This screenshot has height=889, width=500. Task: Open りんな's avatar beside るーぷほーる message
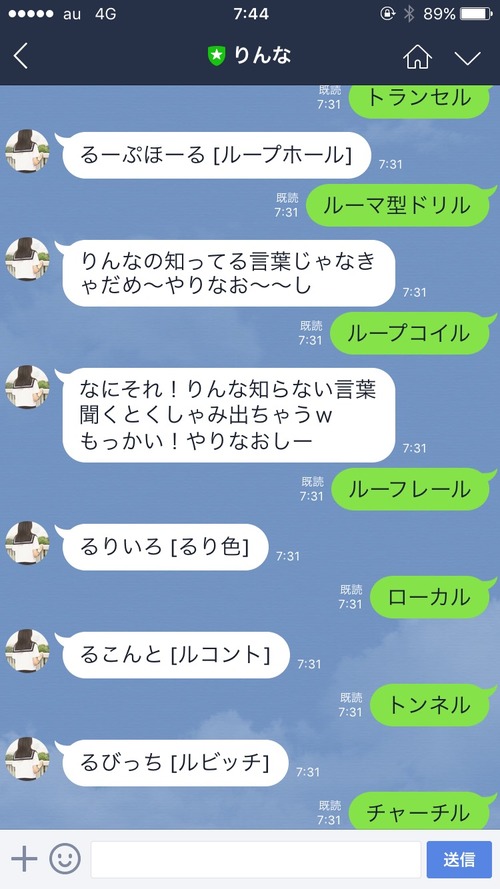click(27, 151)
